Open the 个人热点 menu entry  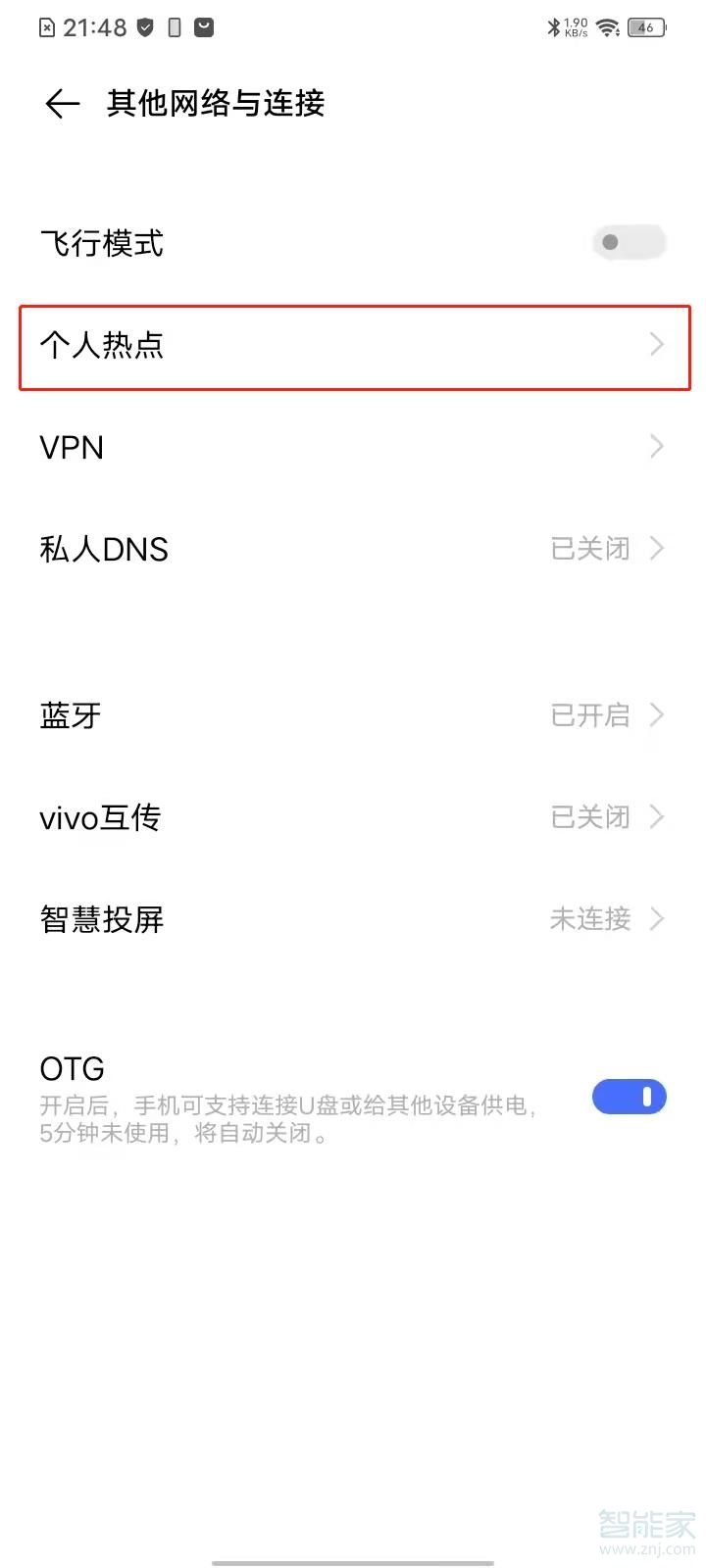353,345
